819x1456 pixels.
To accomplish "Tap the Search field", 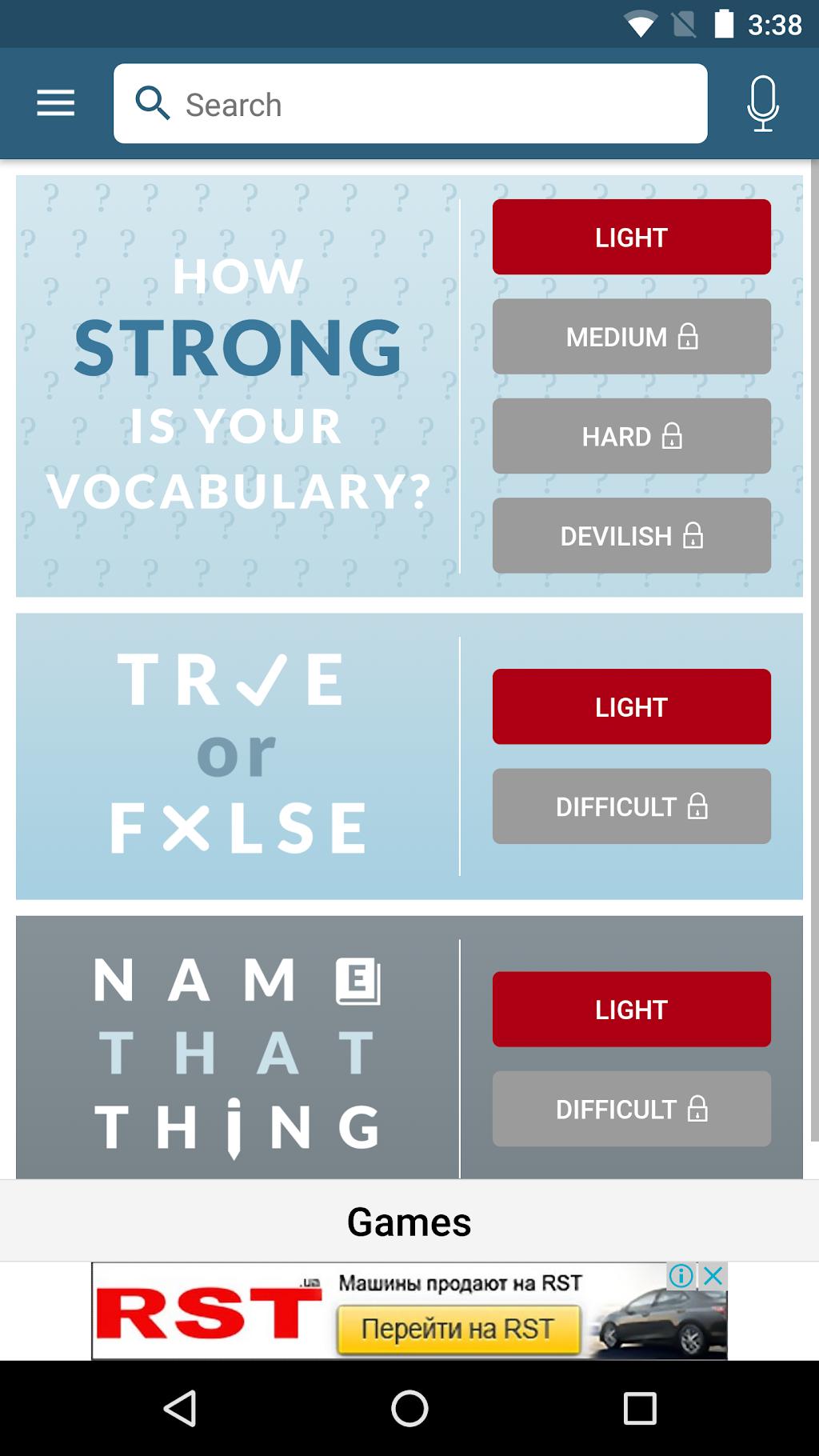I will pos(410,104).
